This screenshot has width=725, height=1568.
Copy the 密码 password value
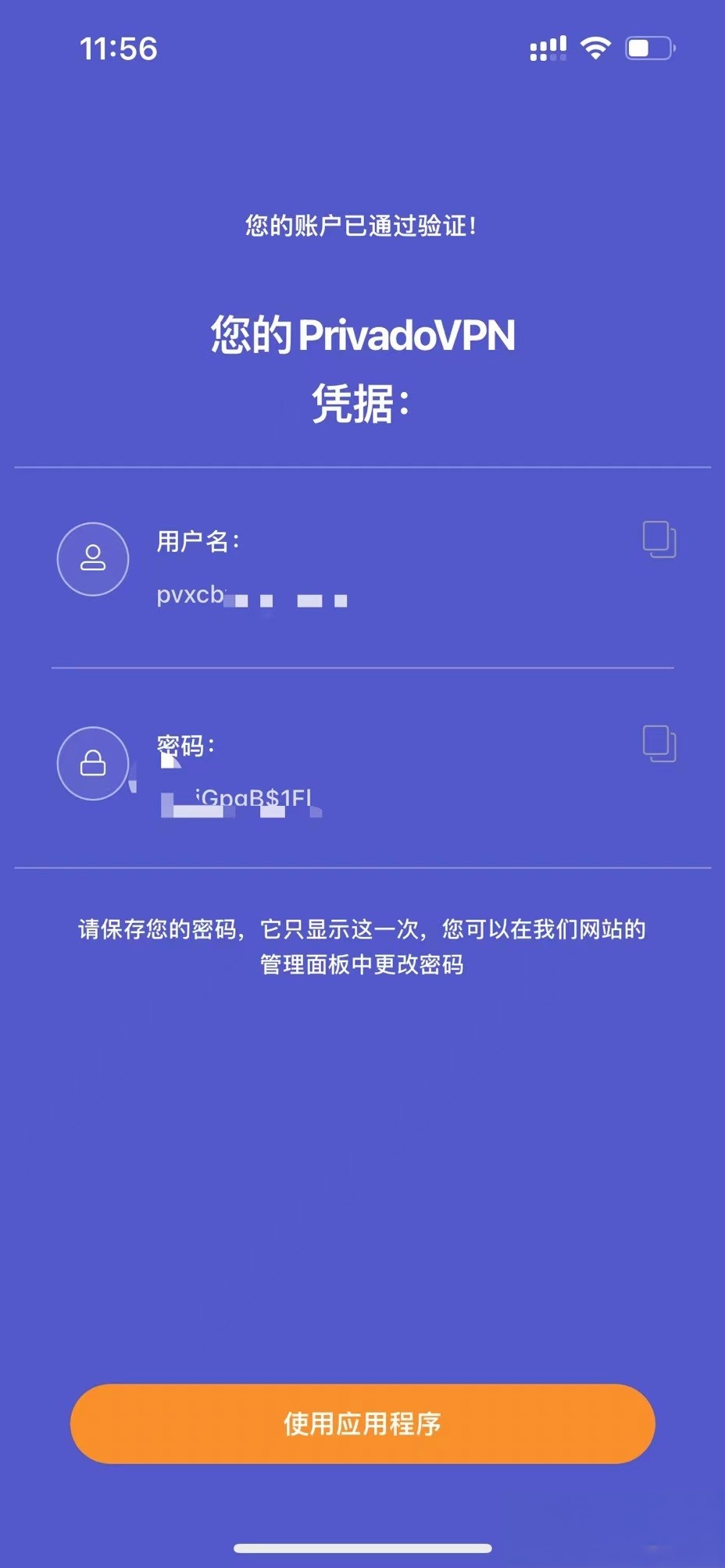click(x=659, y=743)
